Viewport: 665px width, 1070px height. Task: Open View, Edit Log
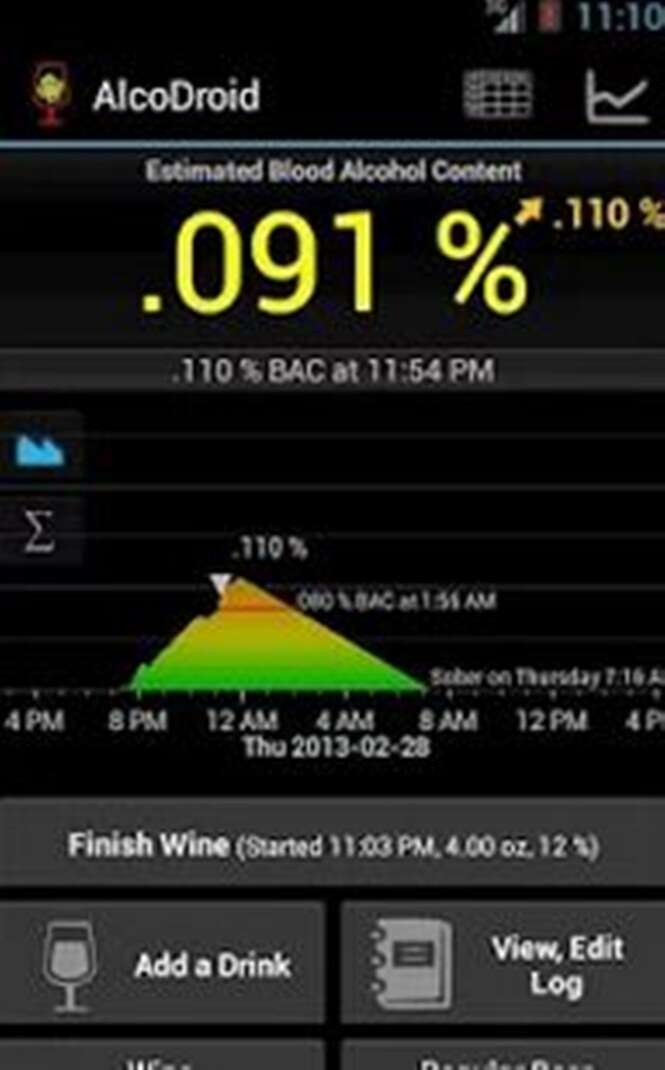click(x=503, y=964)
